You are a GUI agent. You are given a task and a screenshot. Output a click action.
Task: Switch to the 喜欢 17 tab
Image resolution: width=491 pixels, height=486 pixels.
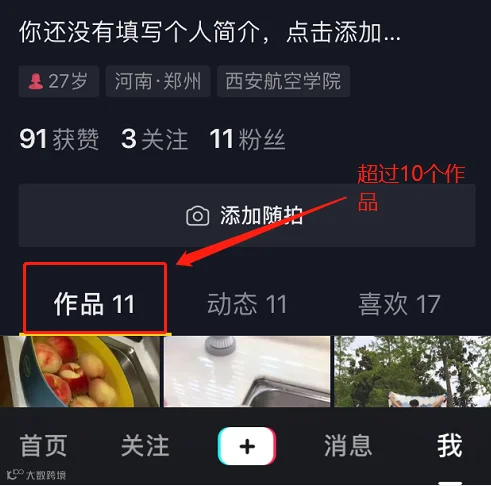point(399,304)
